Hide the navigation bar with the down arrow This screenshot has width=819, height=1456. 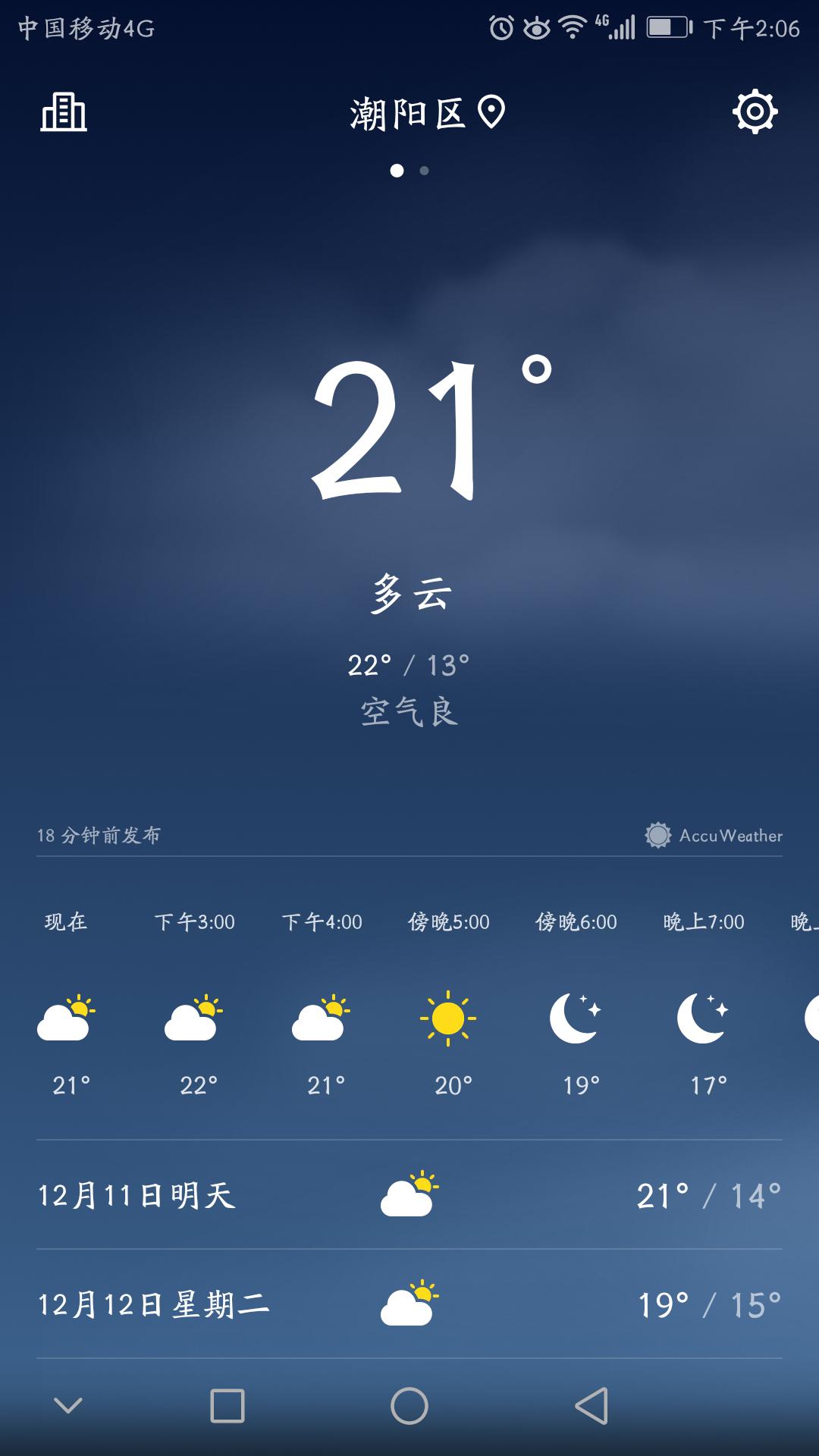point(68,1406)
